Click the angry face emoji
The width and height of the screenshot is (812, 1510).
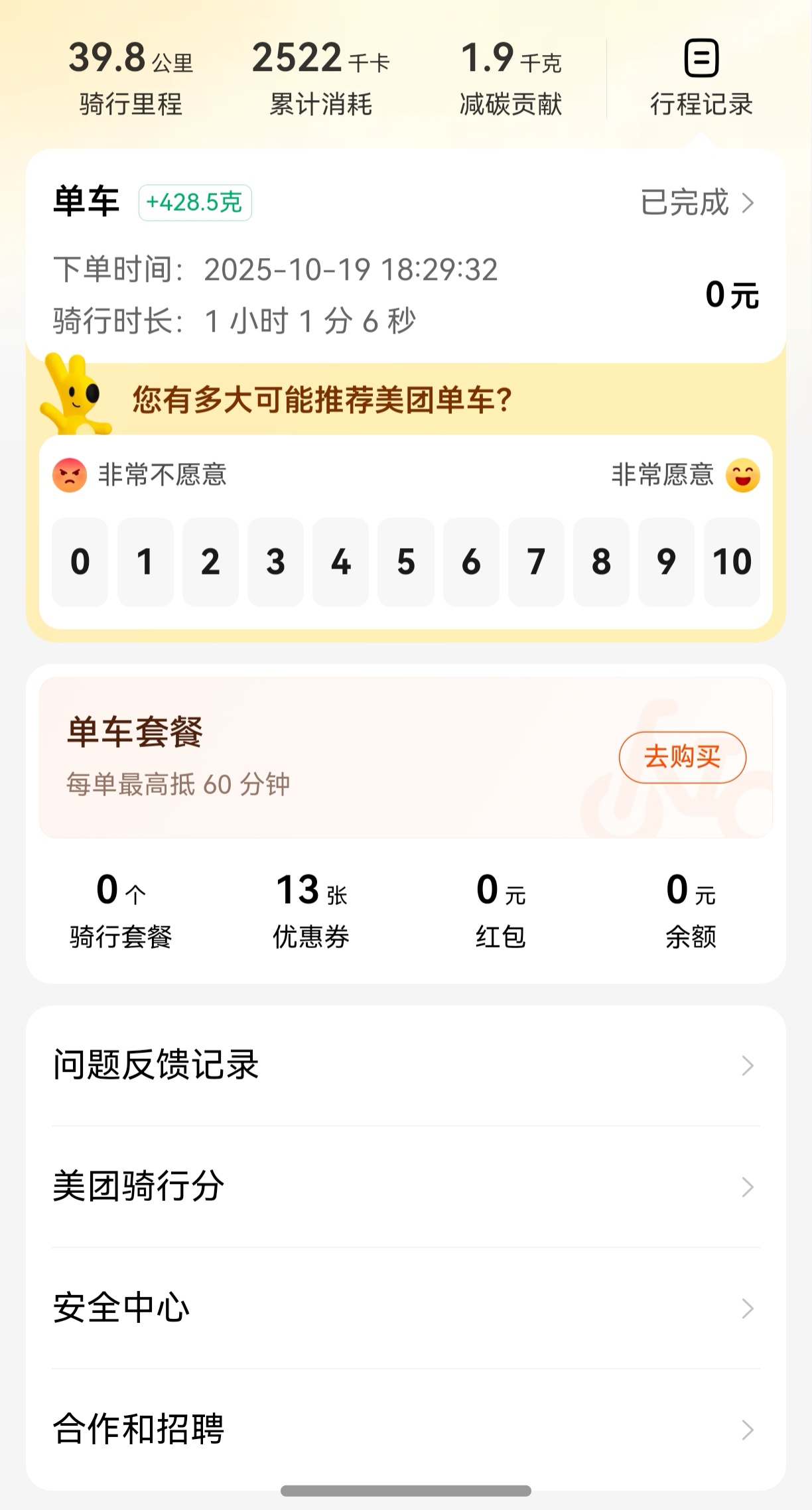pos(69,474)
